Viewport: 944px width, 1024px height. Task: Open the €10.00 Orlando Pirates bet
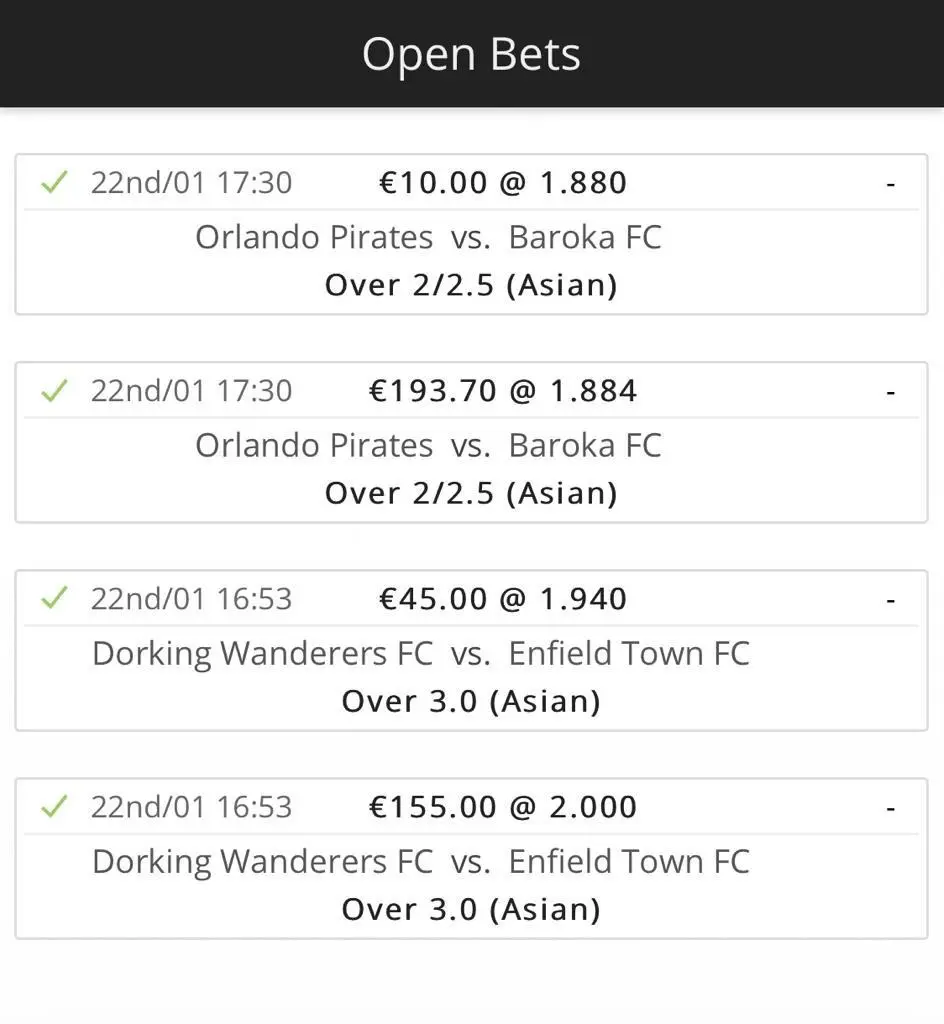point(471,235)
